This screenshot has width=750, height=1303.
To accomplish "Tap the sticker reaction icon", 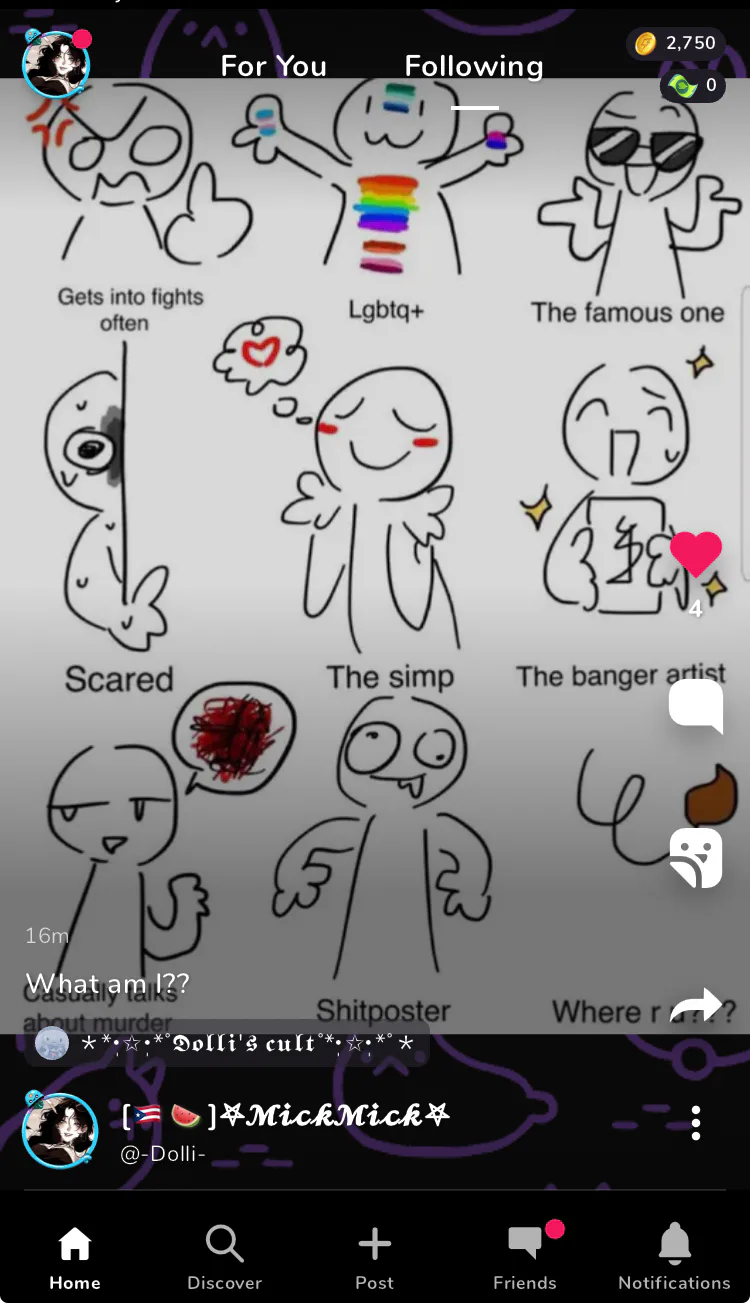I will [x=696, y=858].
